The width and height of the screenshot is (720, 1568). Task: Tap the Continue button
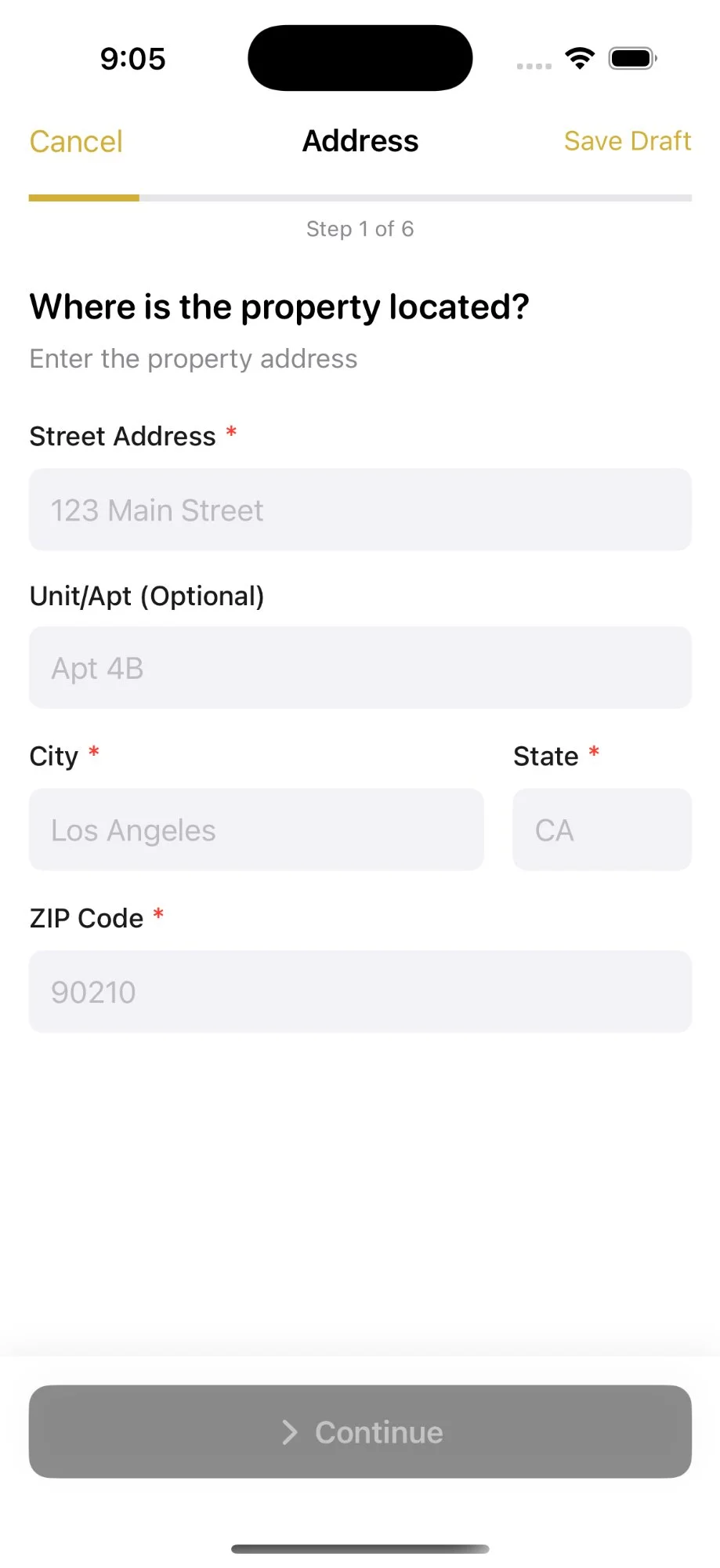point(360,1432)
